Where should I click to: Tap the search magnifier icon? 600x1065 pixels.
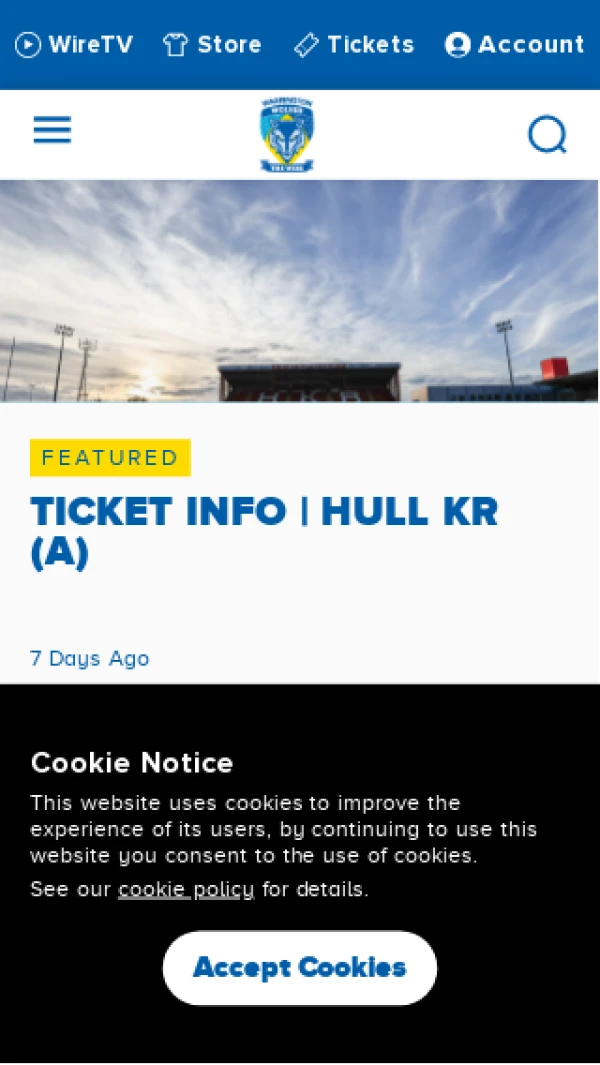547,134
